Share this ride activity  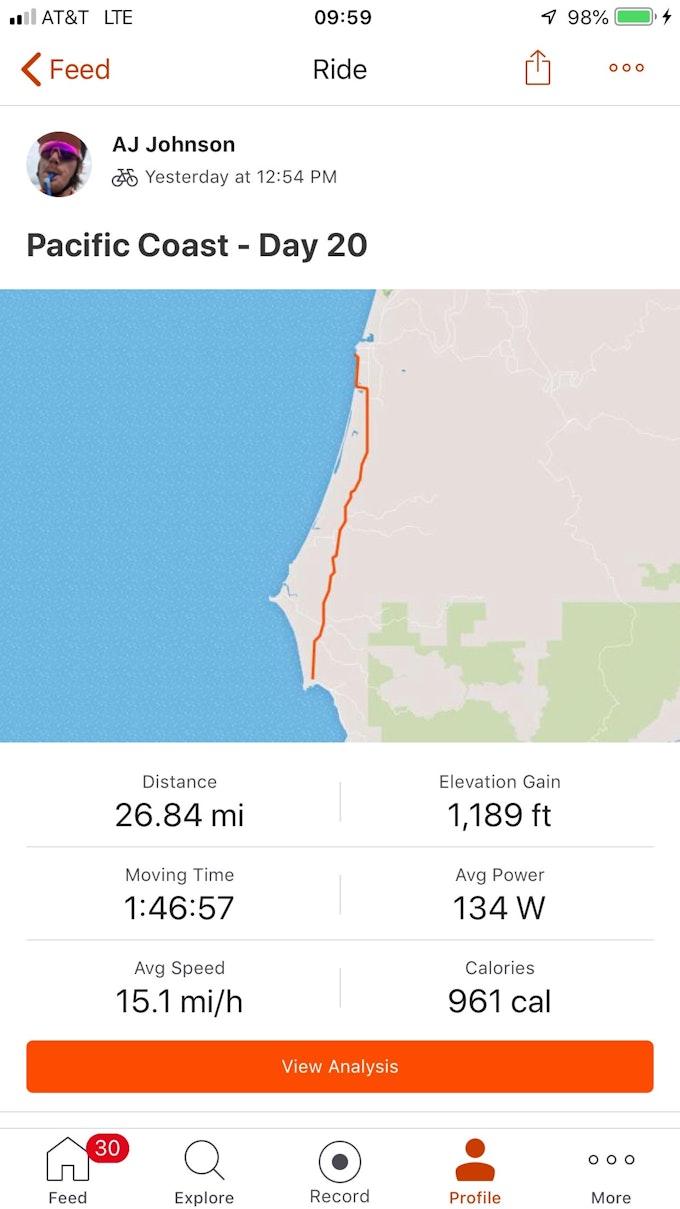[x=538, y=68]
